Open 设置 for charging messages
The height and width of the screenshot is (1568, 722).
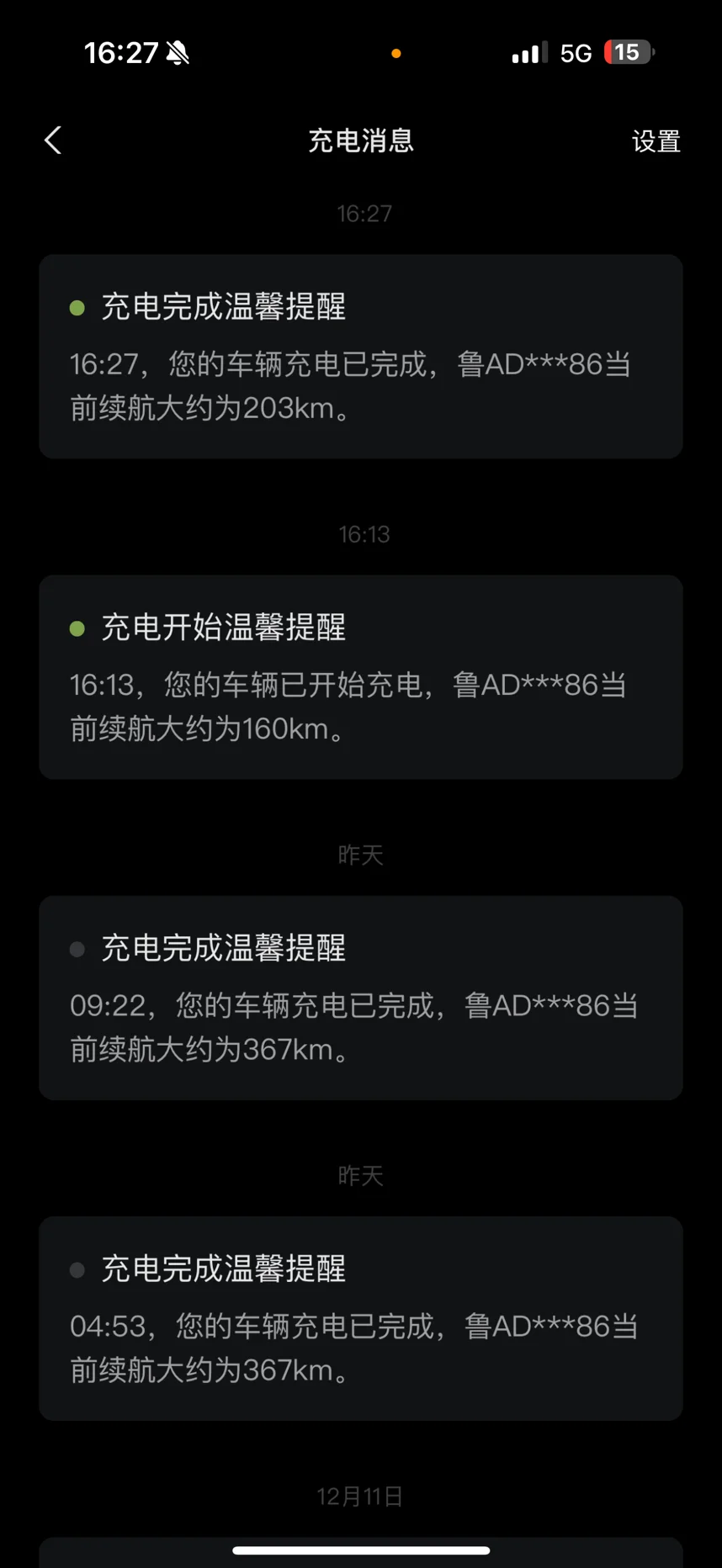656,141
